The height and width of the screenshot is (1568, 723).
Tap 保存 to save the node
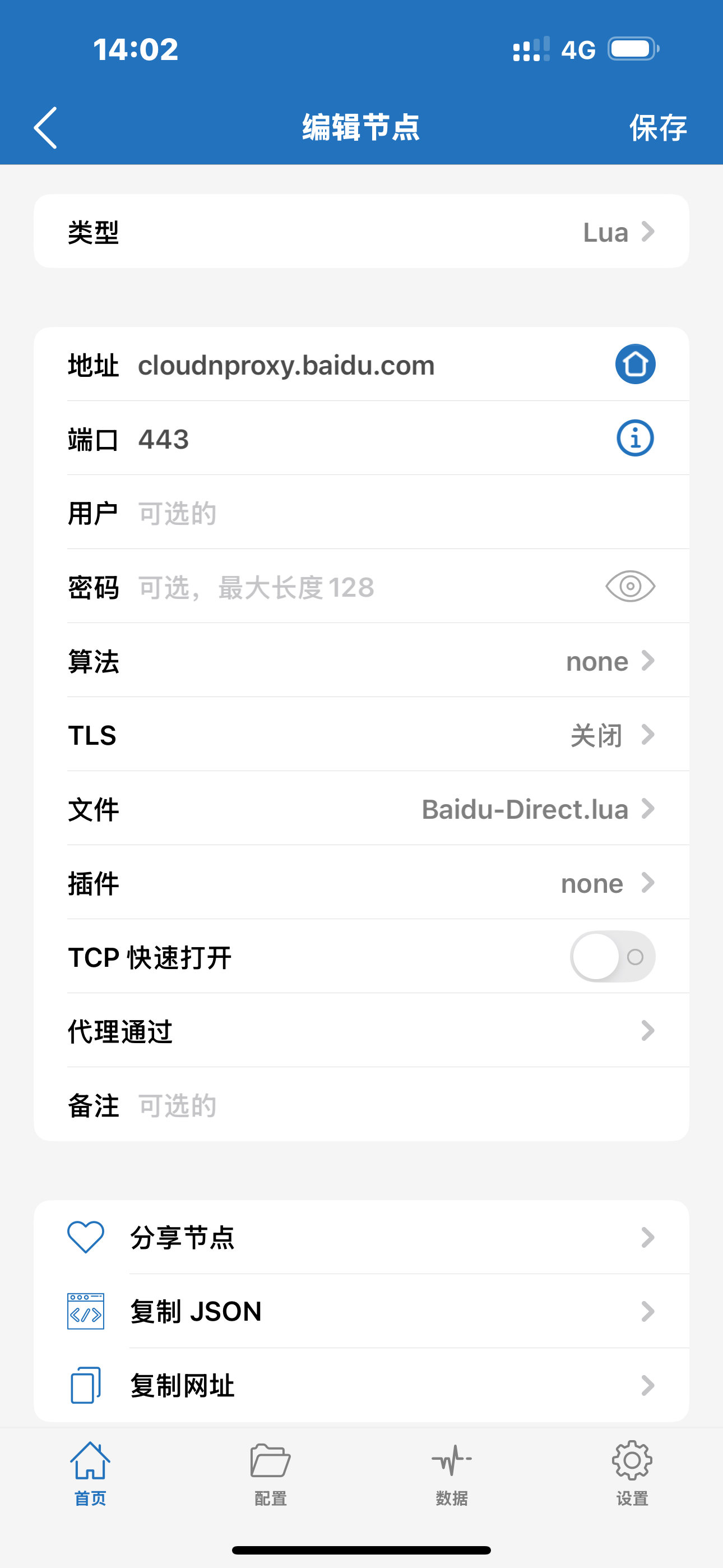point(657,128)
